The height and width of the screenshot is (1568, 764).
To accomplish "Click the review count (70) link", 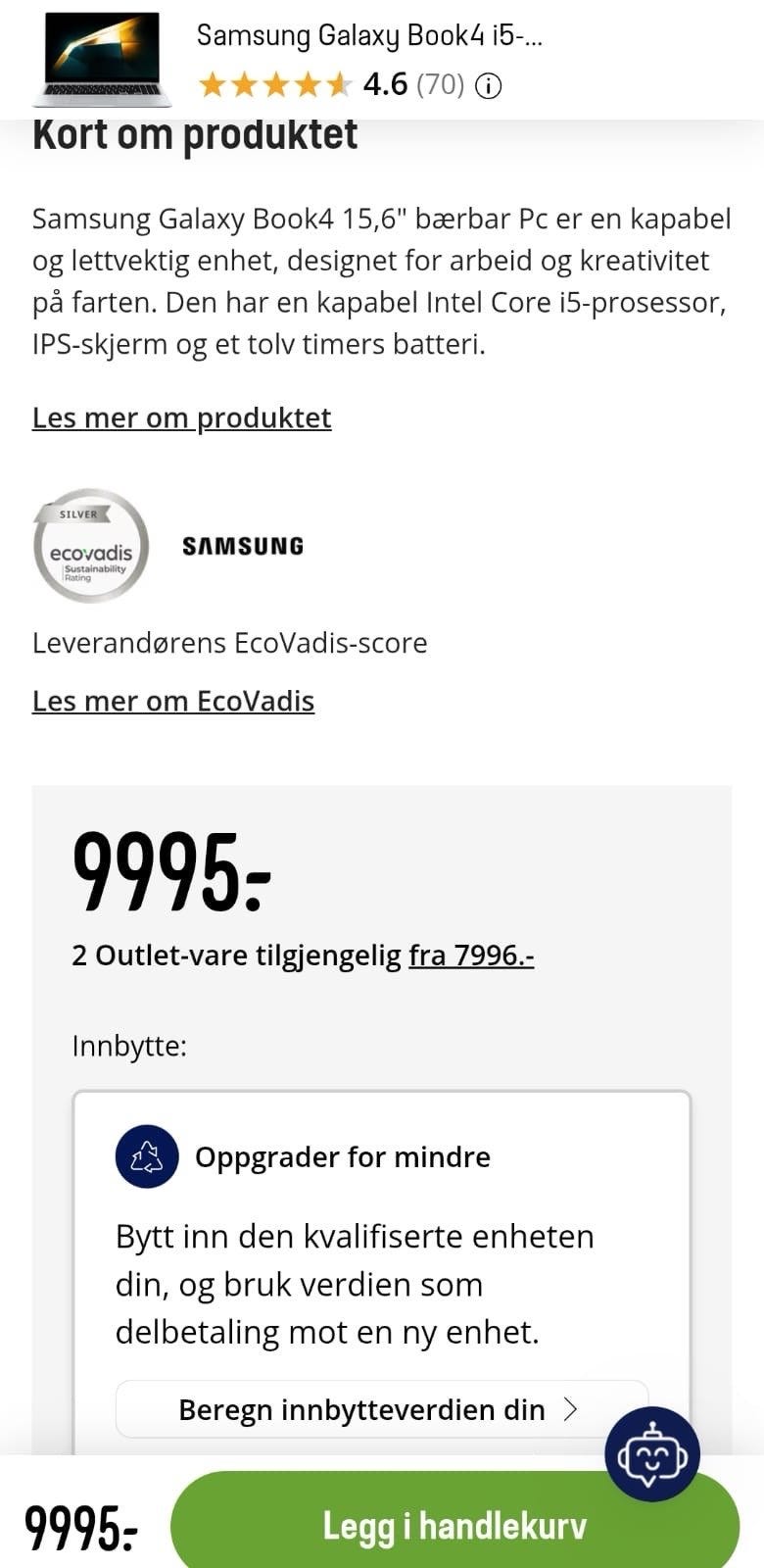I will pyautogui.click(x=439, y=85).
